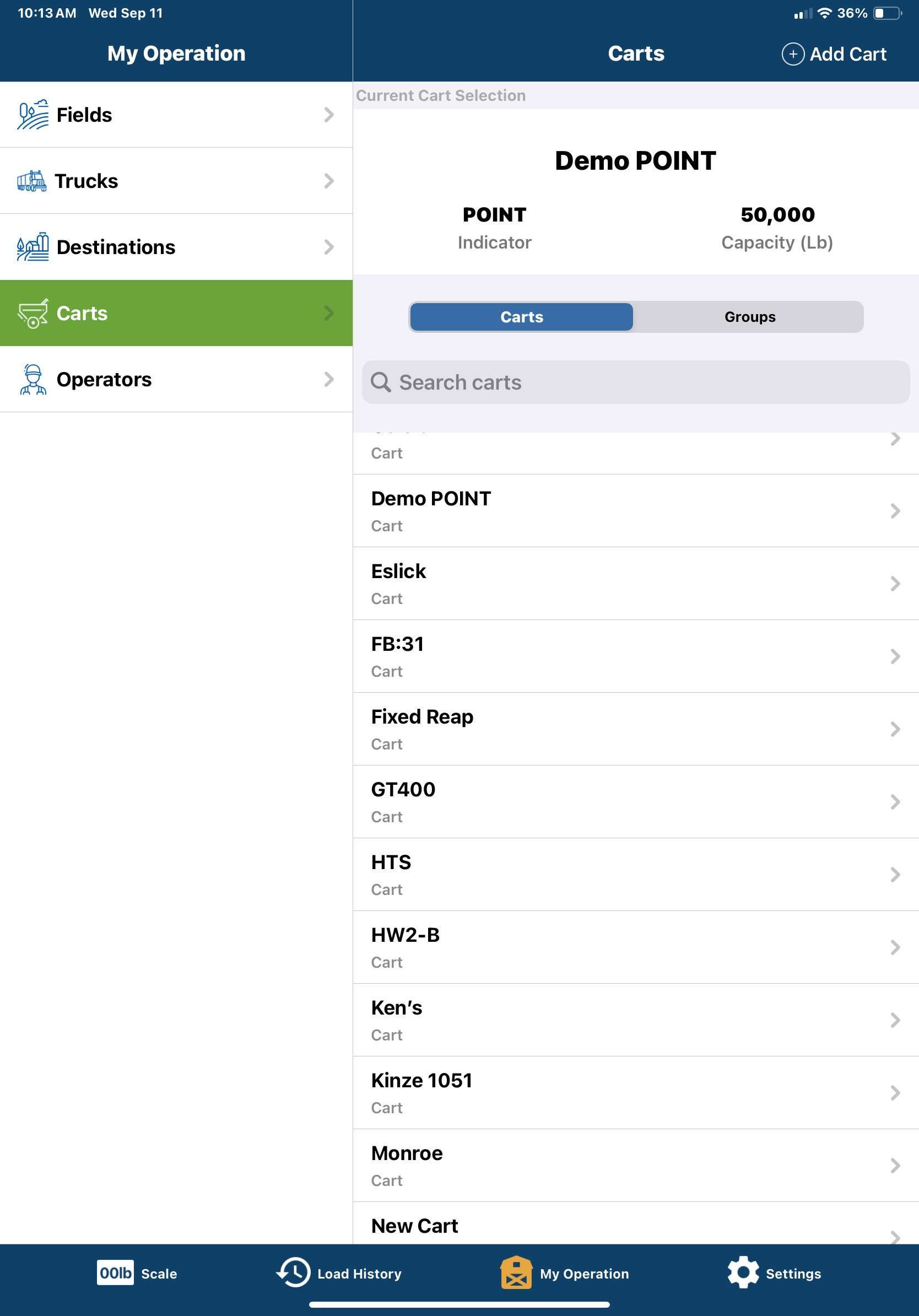
Task: View the GT400 cart details
Action: (635, 802)
